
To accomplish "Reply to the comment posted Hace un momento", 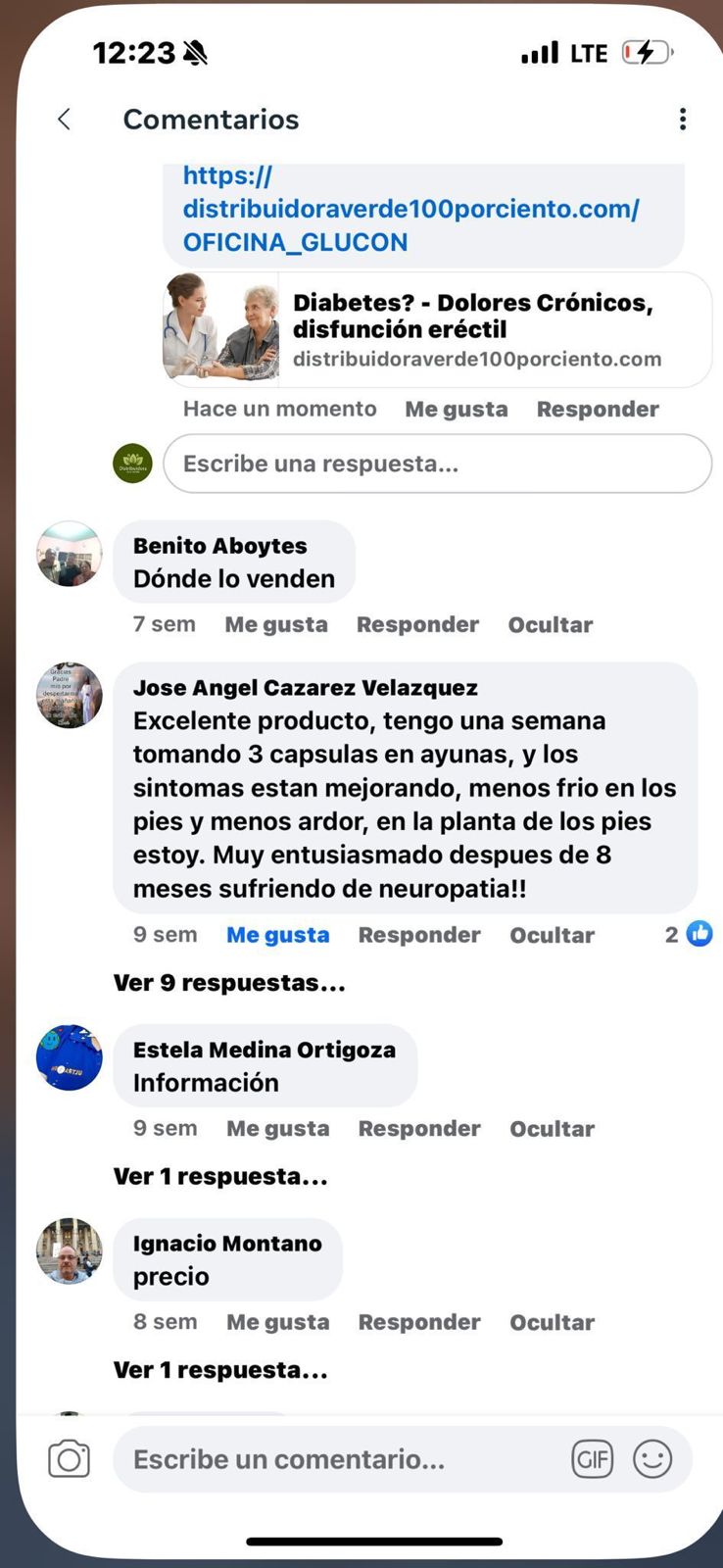I will click(x=598, y=410).
